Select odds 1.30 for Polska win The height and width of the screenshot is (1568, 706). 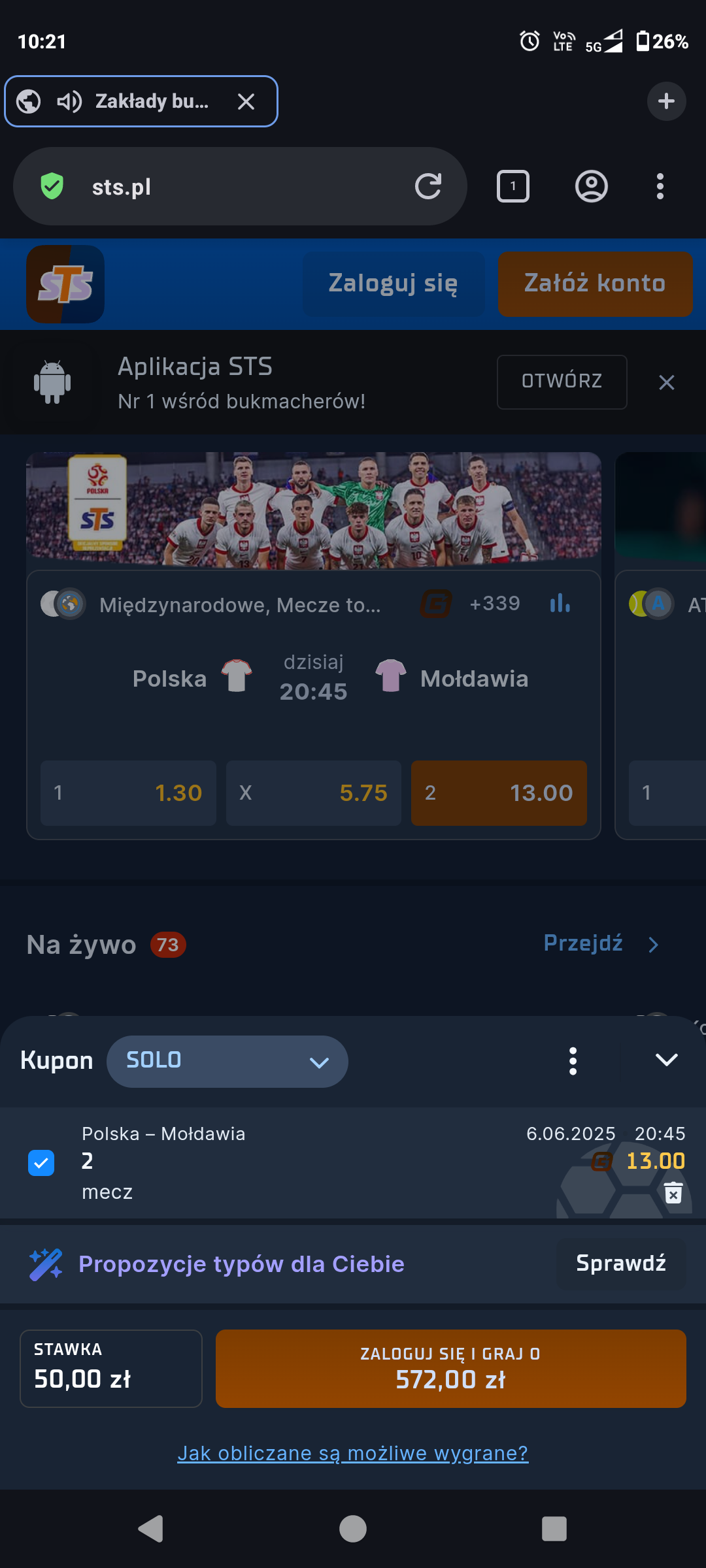128,792
